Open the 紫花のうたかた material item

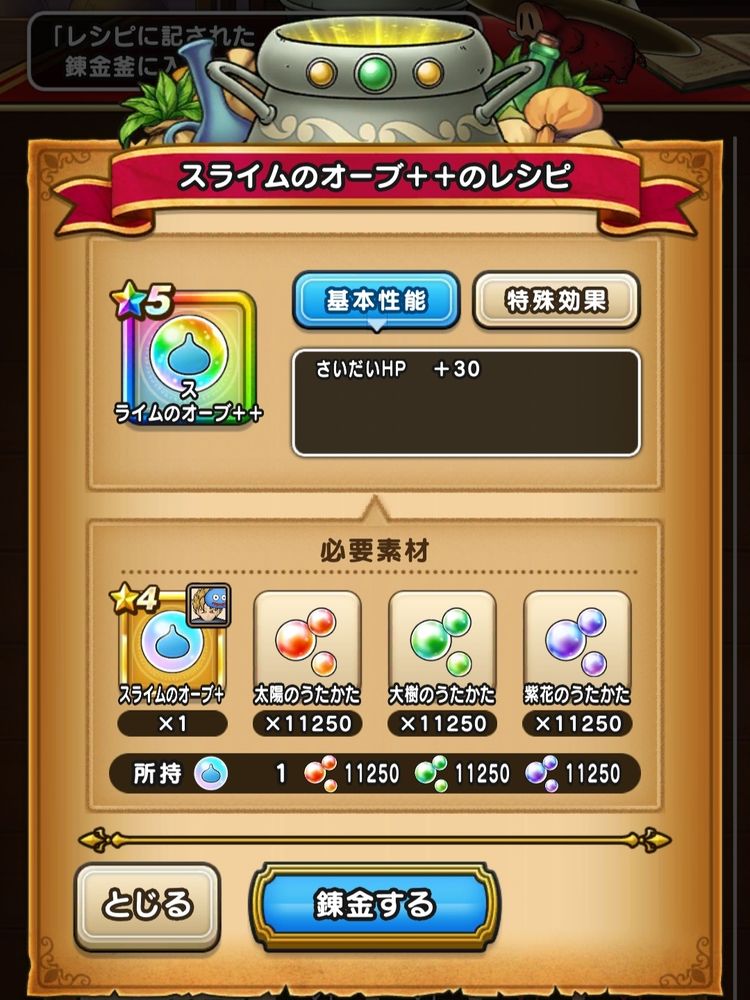577,645
